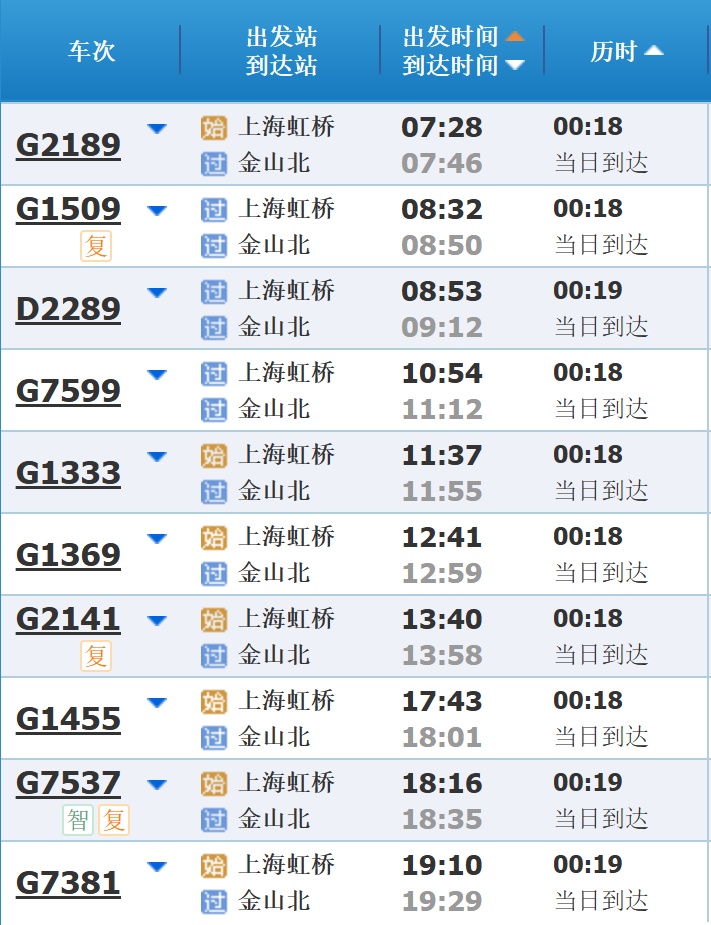Expand stop list arrow beside G7381

click(x=157, y=866)
